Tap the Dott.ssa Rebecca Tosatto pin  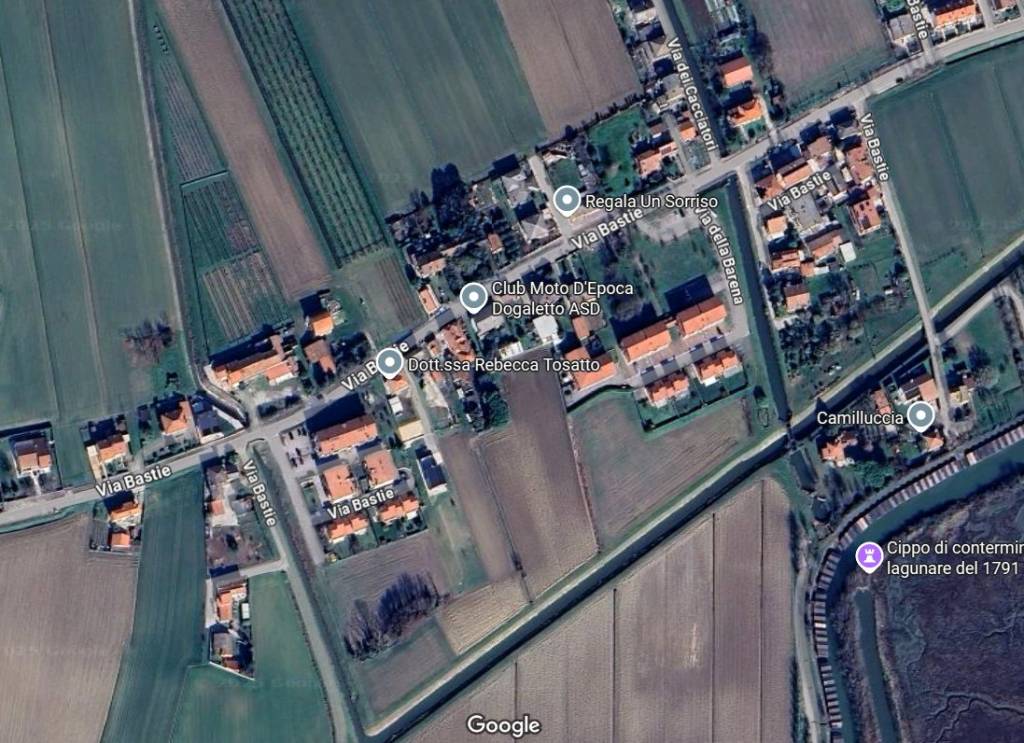coord(390,362)
